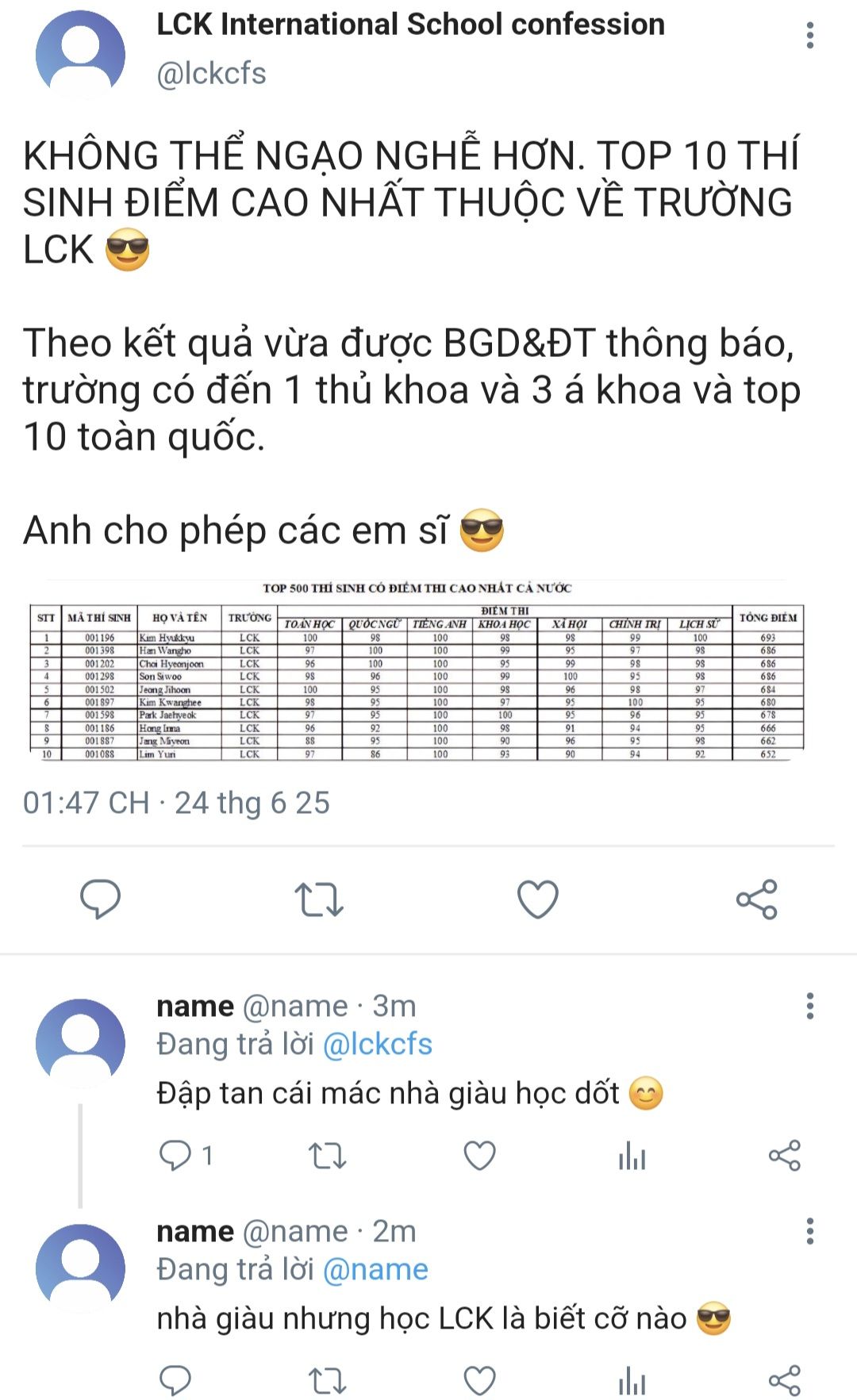
Task: Open comments on the 3m reply
Action: (x=186, y=1156)
